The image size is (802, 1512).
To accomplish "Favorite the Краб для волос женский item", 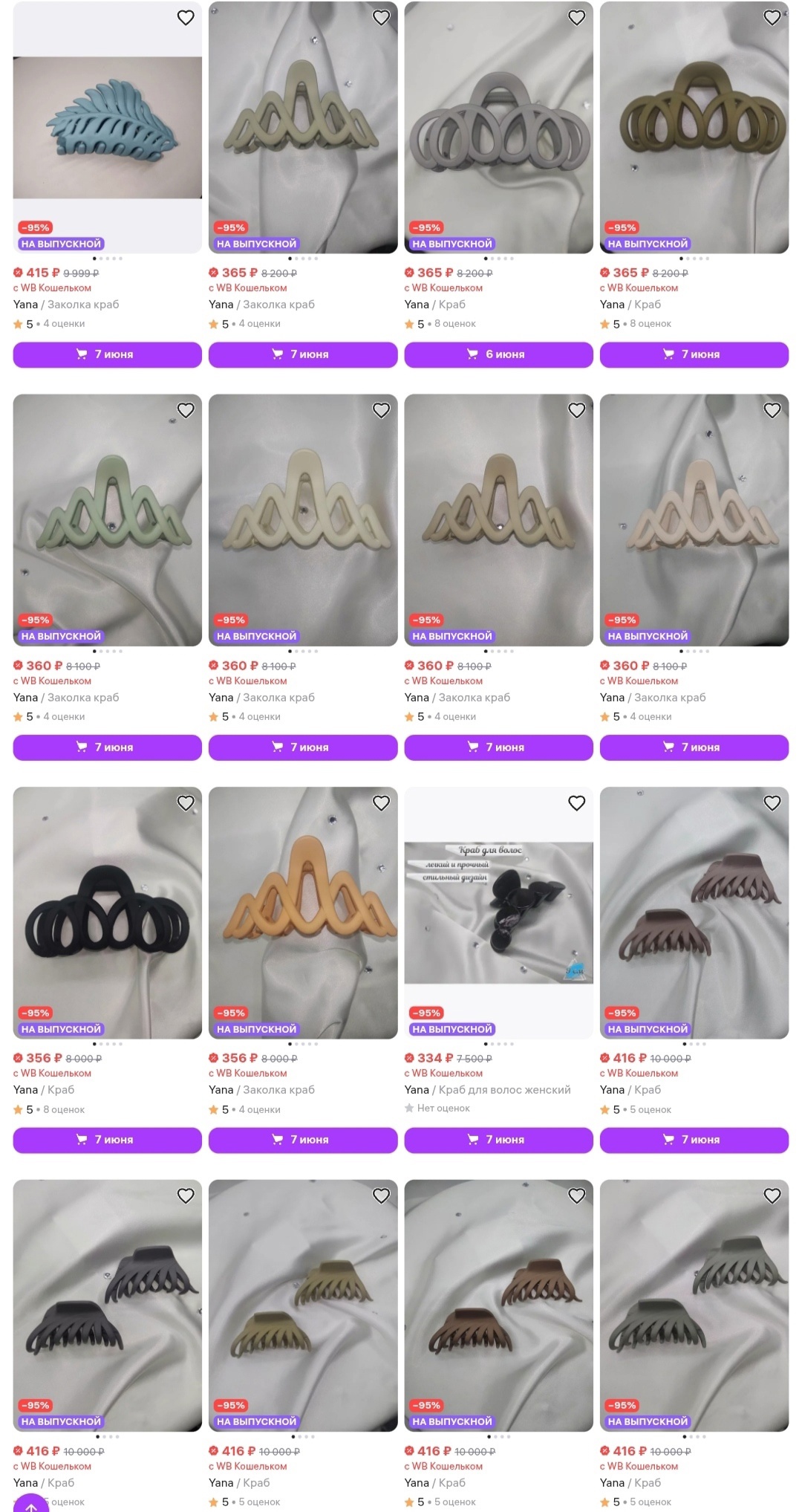I will tap(577, 803).
